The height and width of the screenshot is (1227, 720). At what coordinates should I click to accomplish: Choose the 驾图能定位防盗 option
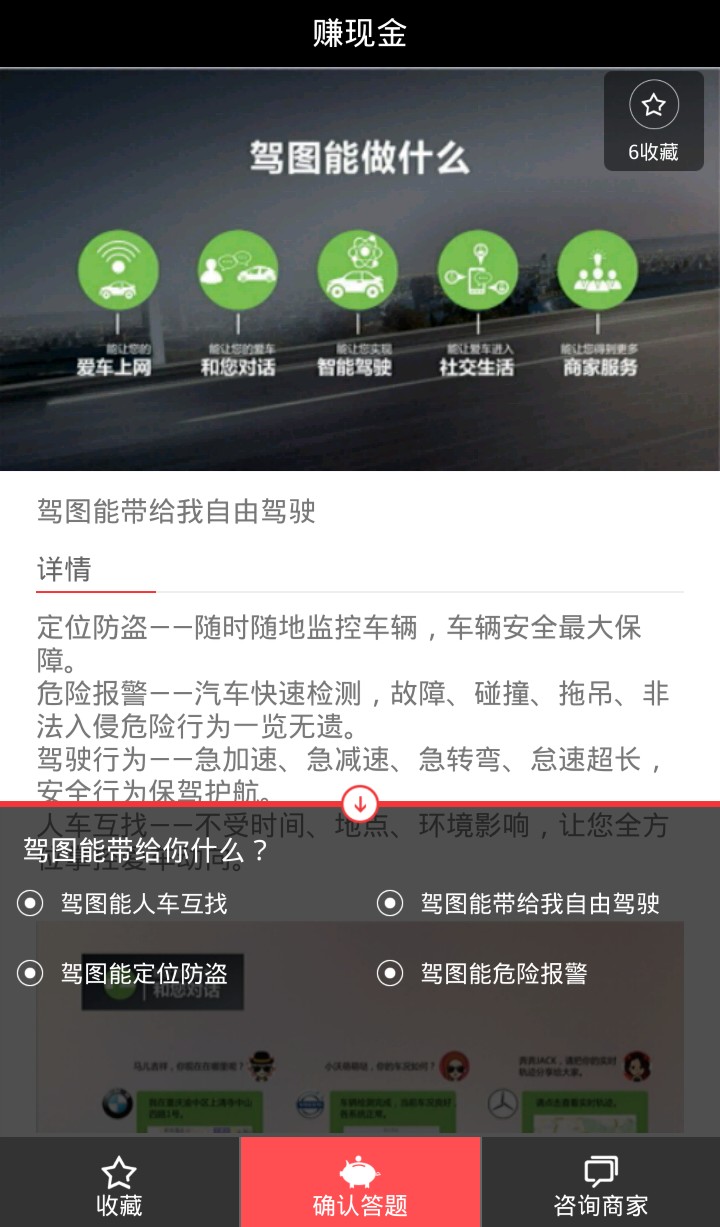point(123,973)
